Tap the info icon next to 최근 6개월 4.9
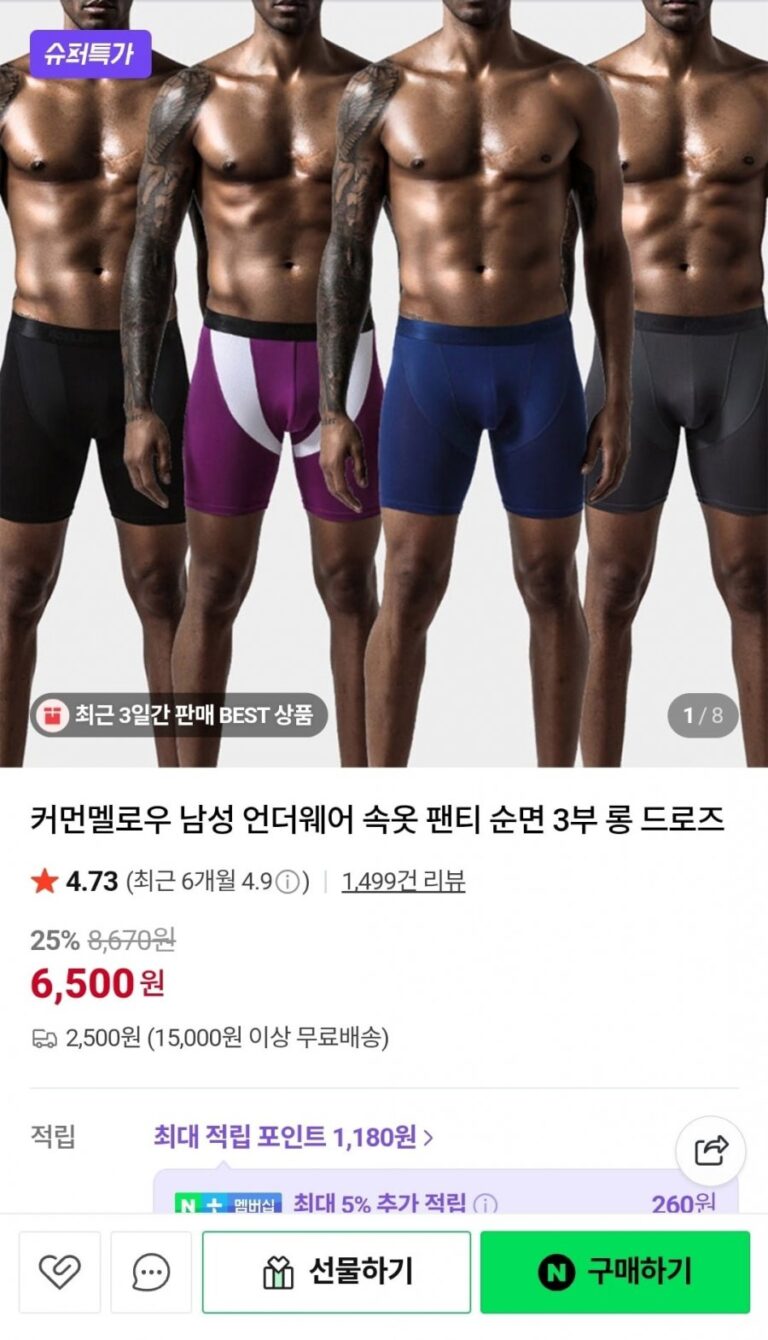The width and height of the screenshot is (768, 1340). [288, 882]
